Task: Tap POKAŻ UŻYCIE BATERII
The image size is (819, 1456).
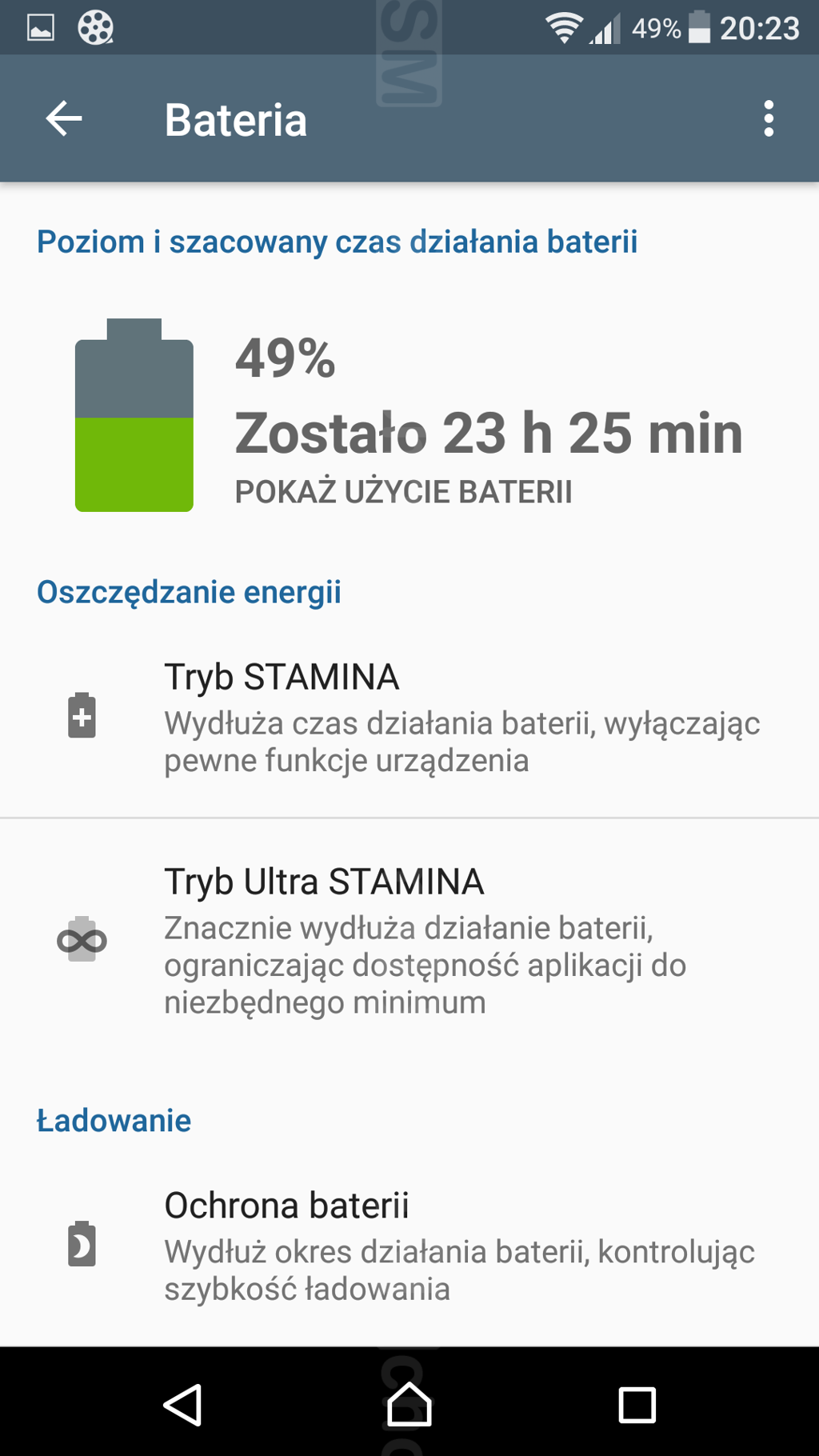Action: [x=403, y=492]
